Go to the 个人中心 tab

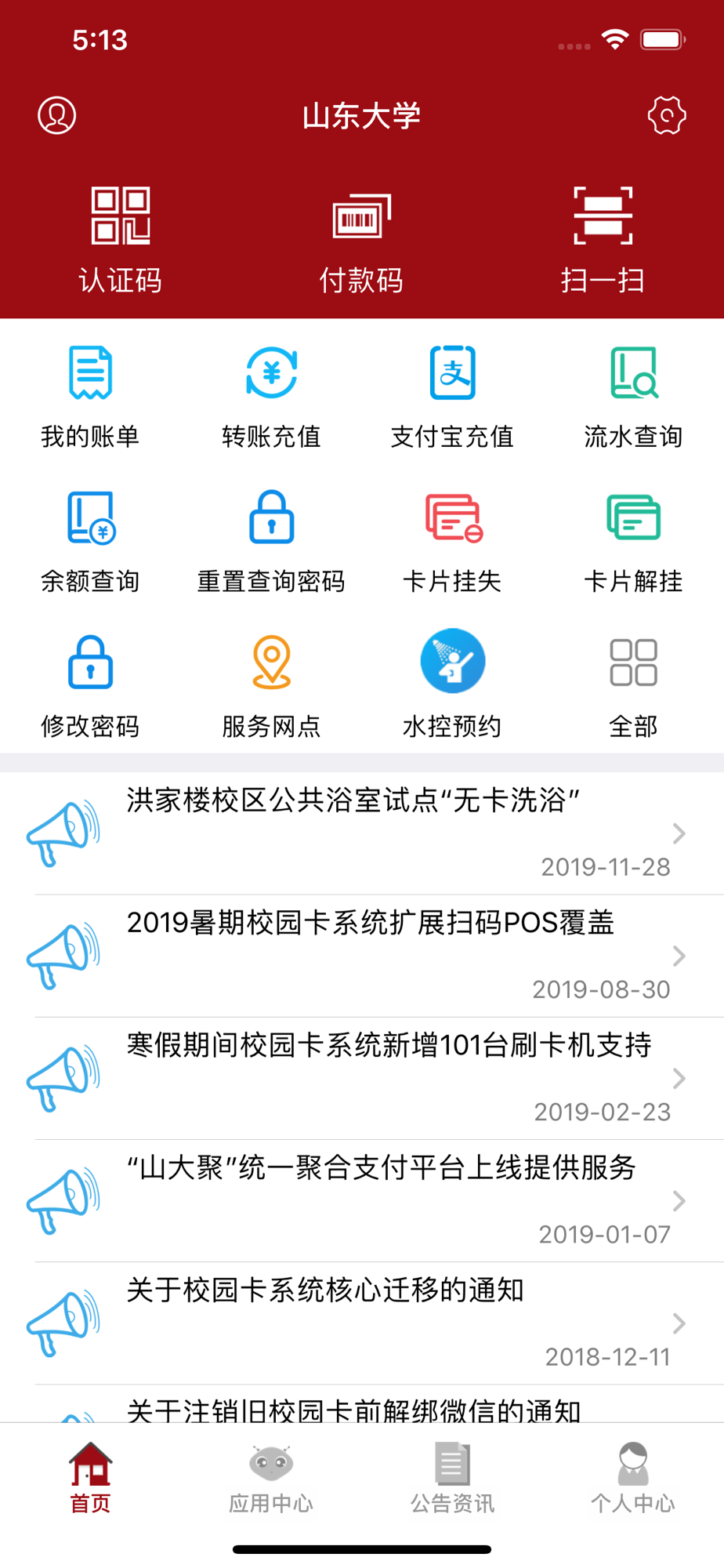(633, 1479)
